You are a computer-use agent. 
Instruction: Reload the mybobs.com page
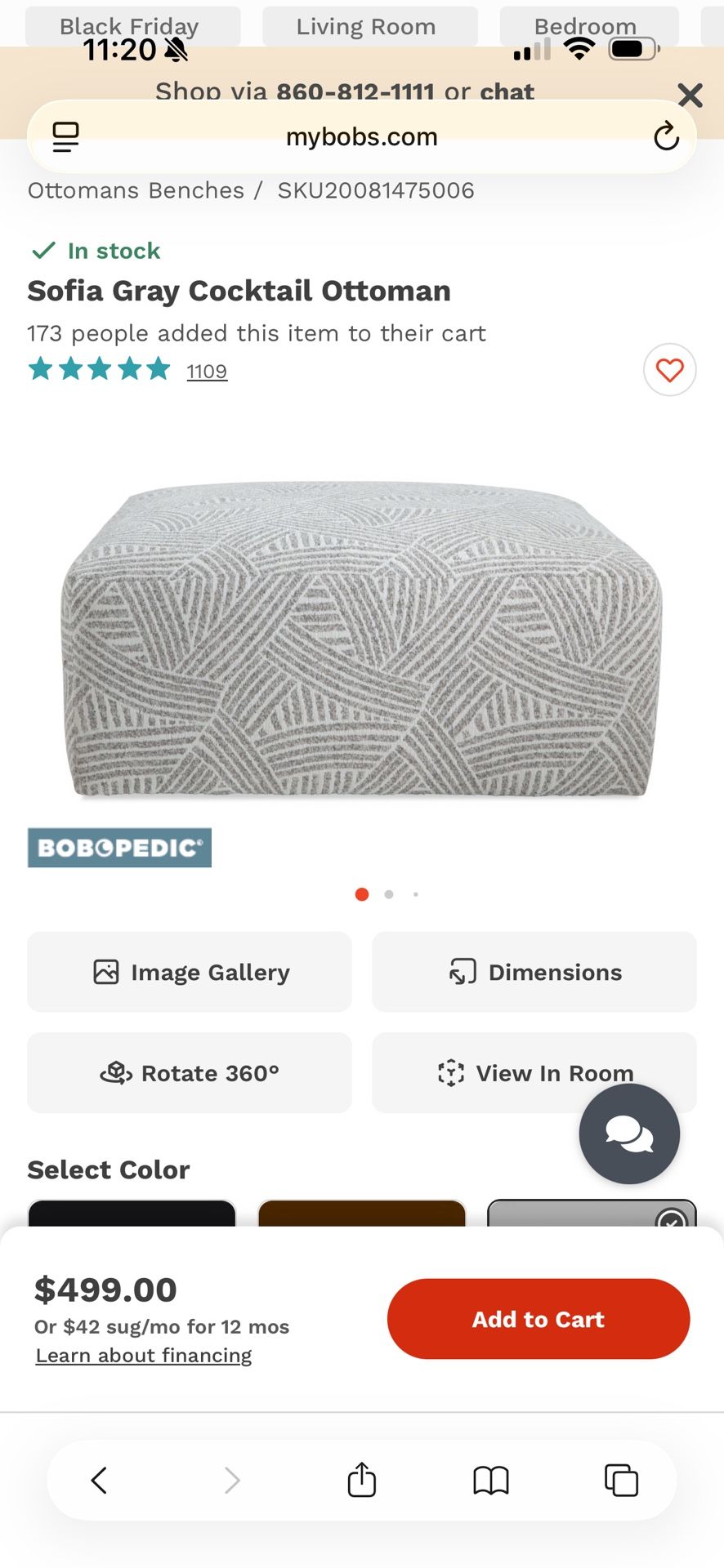tap(666, 136)
